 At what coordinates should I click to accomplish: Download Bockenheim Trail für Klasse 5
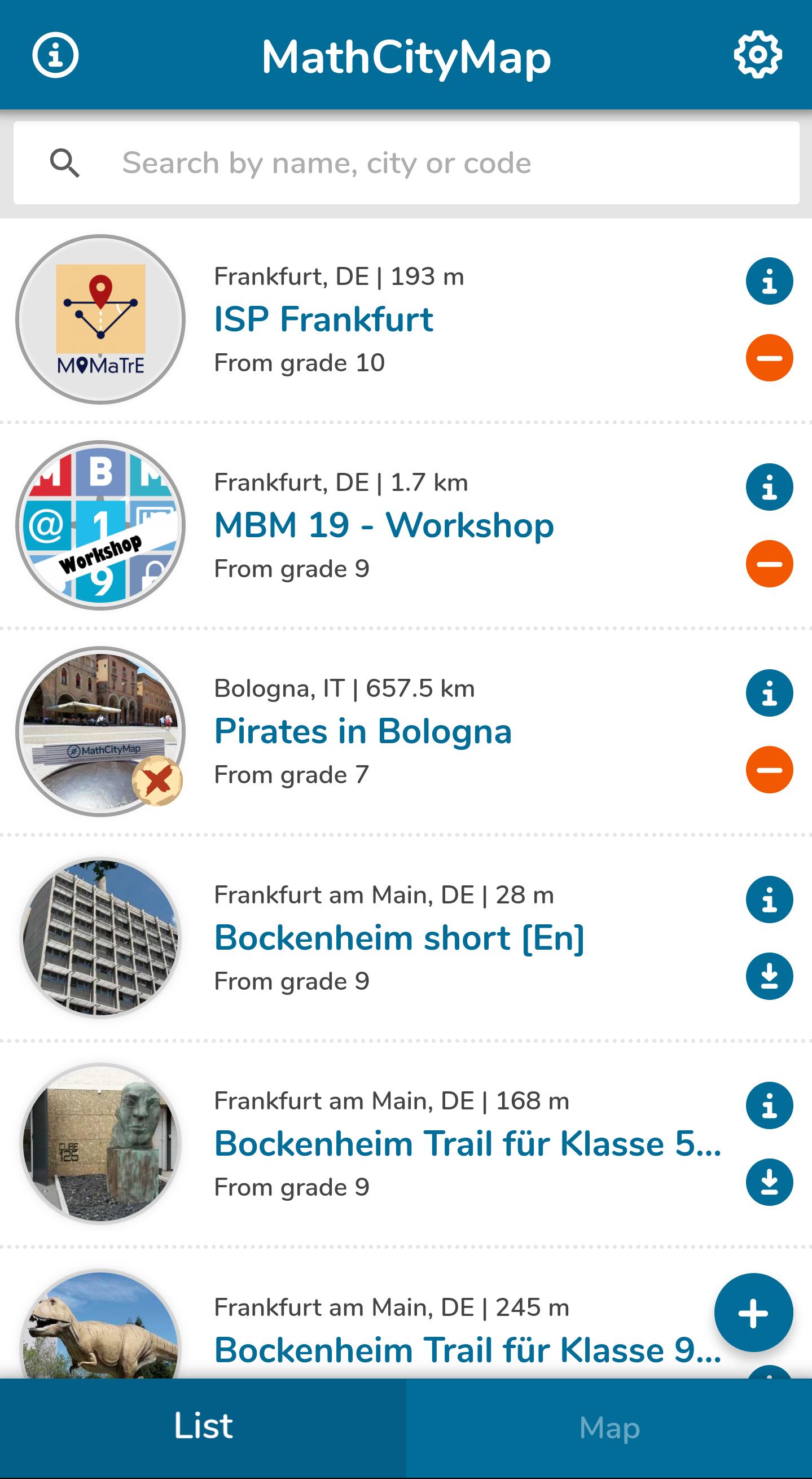point(769,1182)
